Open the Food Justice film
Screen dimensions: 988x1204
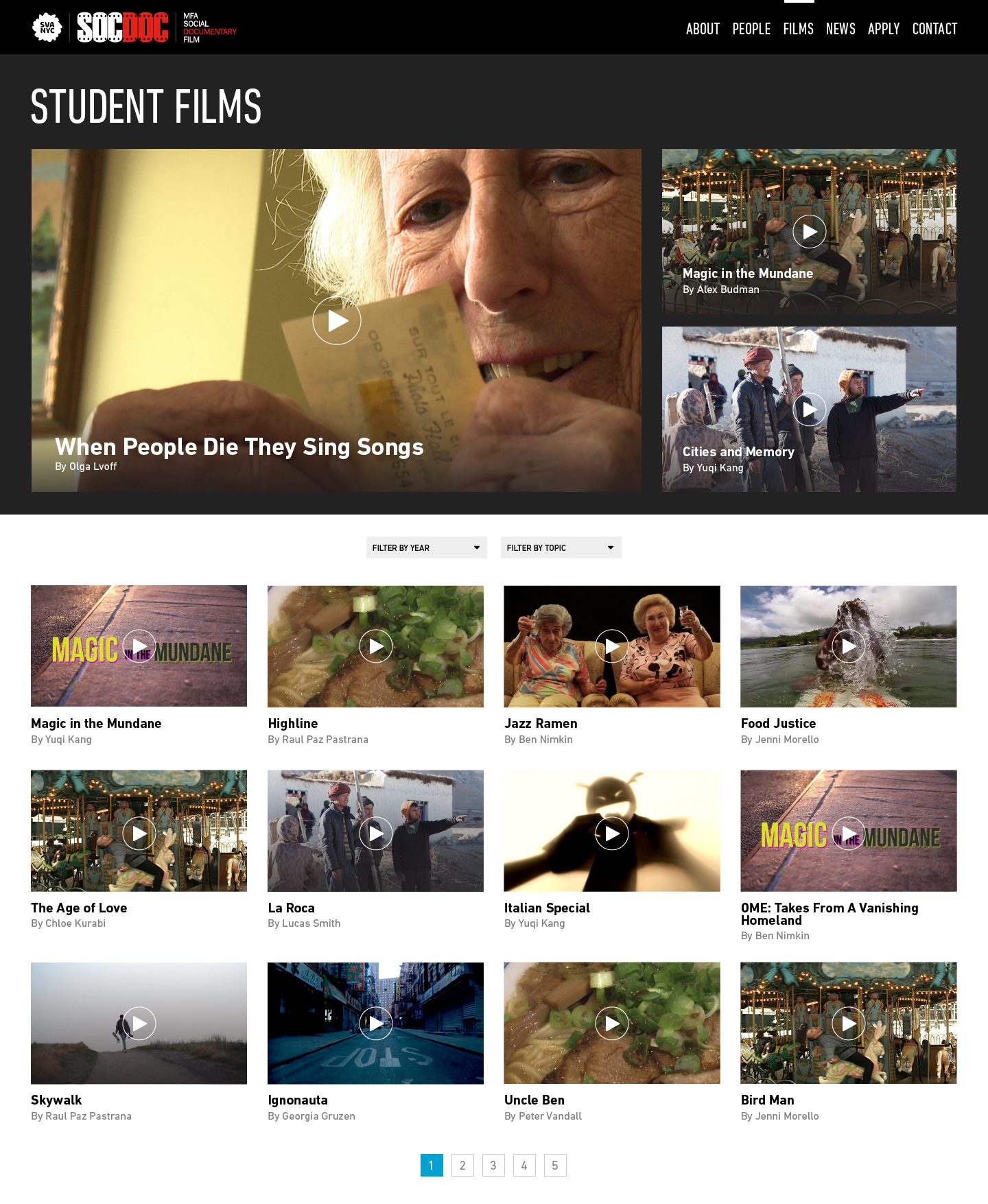(x=849, y=646)
